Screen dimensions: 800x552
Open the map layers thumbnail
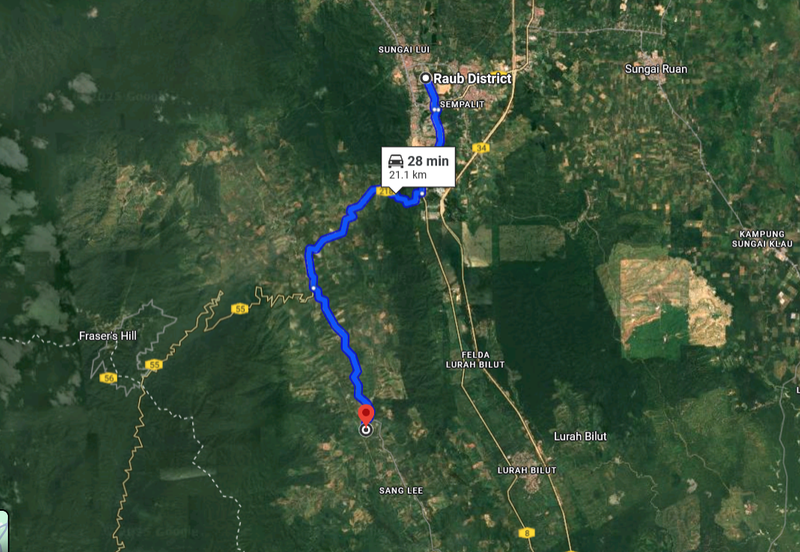(3, 531)
